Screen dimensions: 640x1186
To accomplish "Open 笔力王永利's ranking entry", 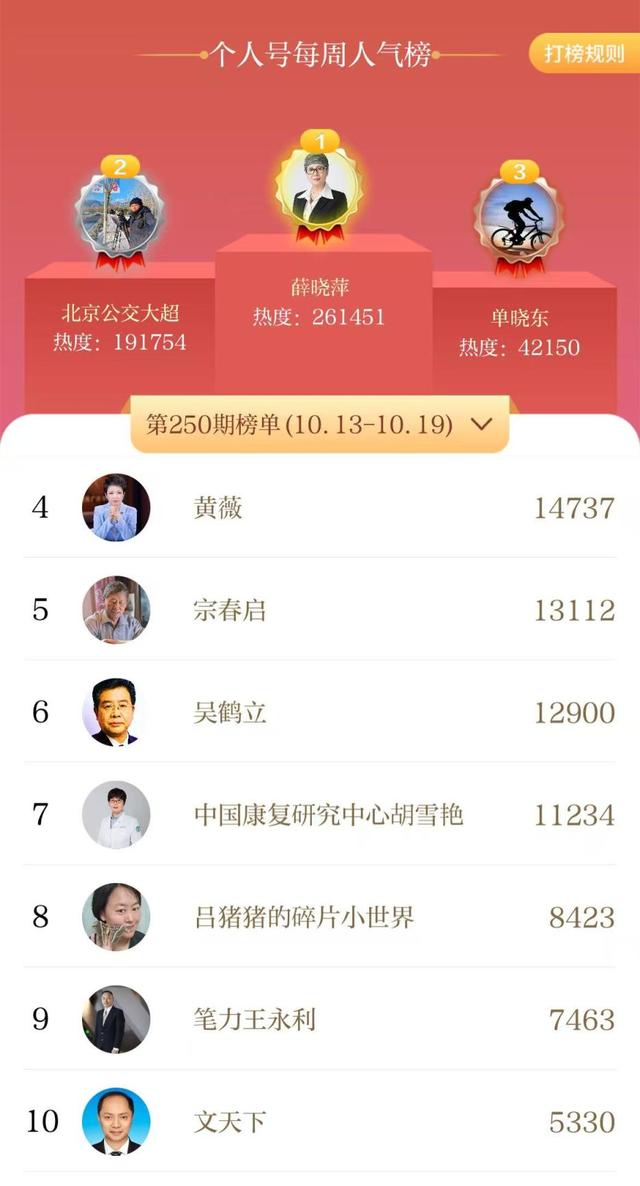I will point(320,1020).
